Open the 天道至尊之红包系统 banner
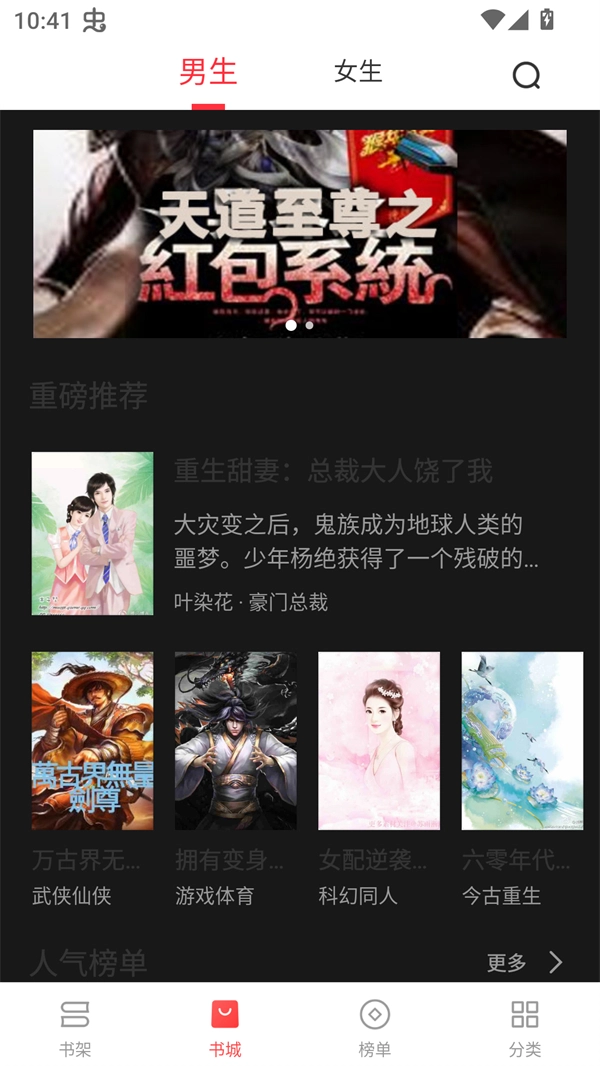Viewport: 600px width, 1066px height. coord(300,234)
